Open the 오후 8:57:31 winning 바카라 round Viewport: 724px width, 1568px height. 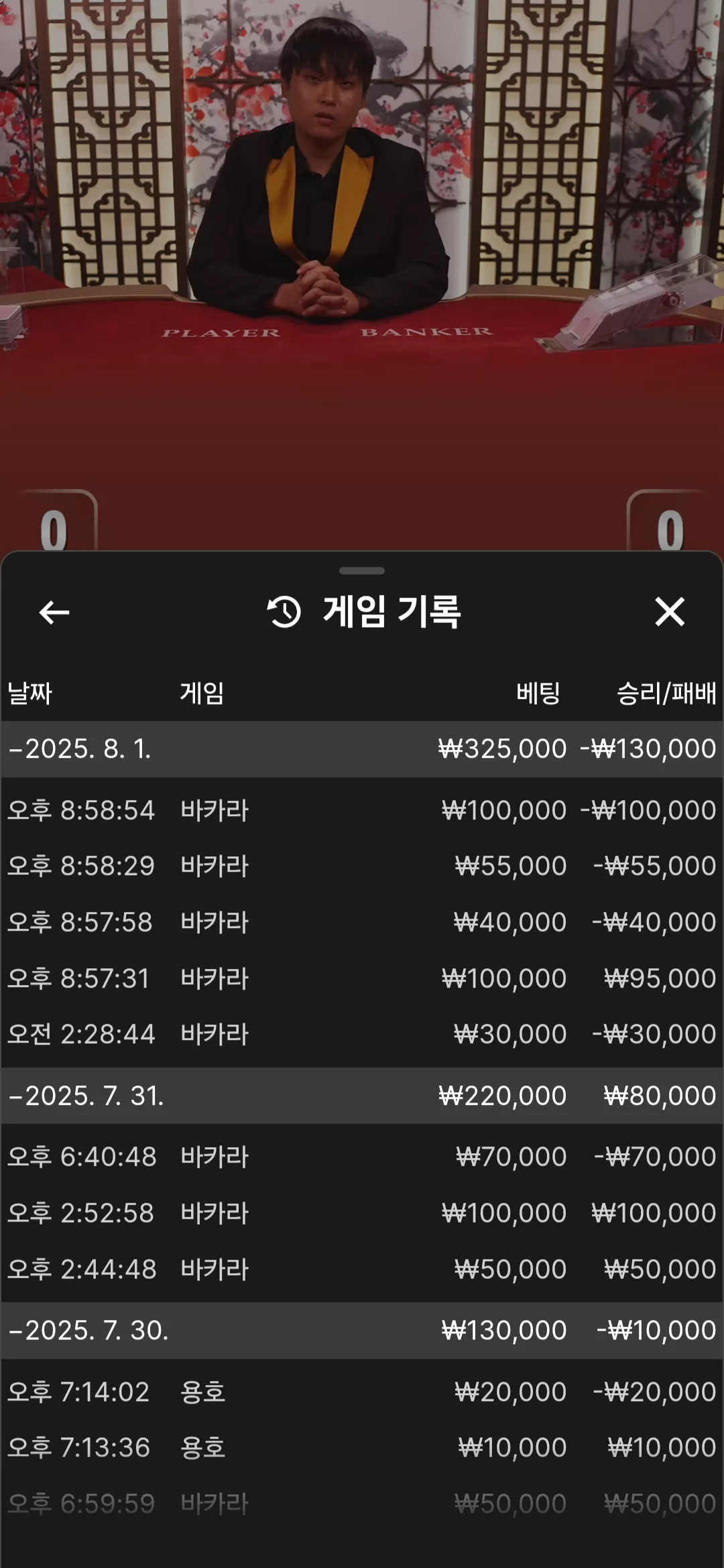[362, 978]
